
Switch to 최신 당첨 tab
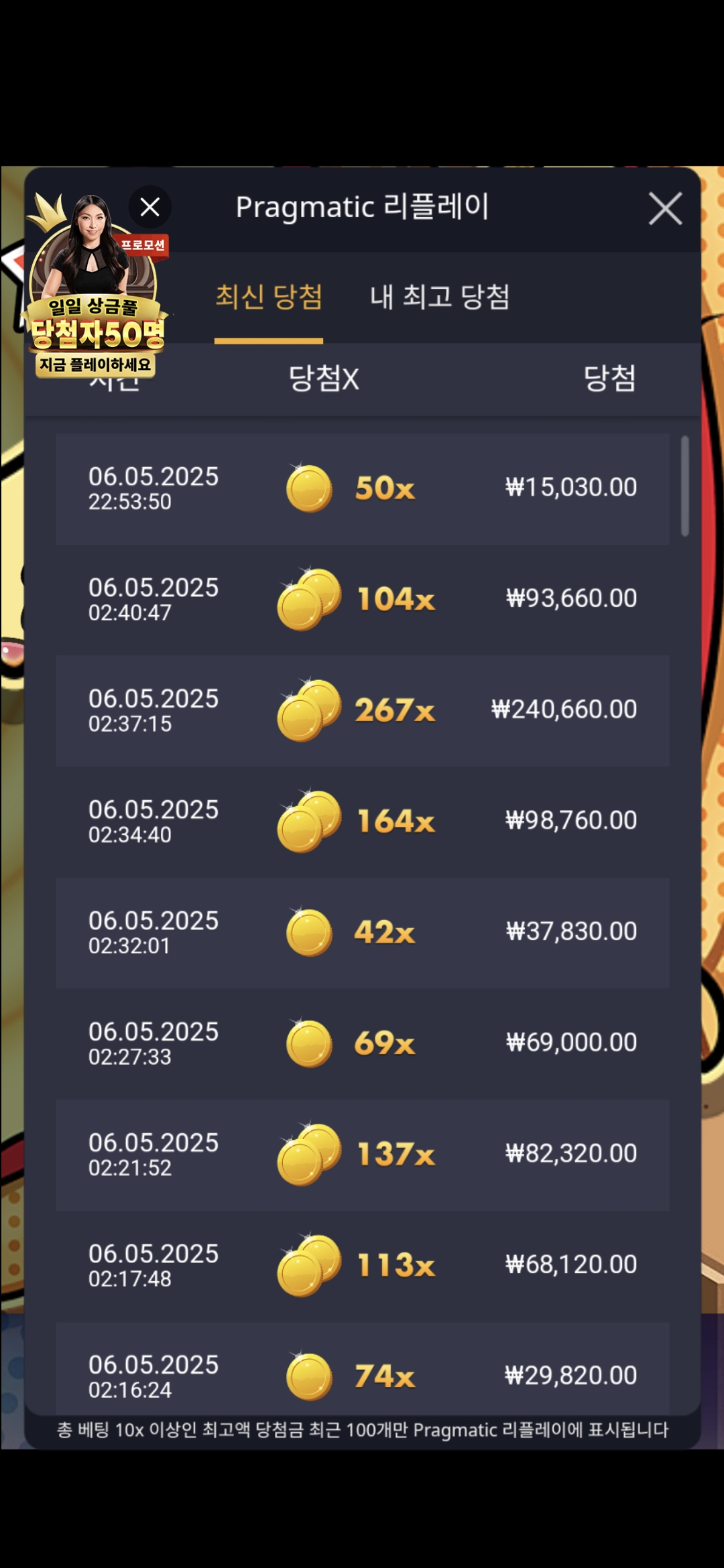pyautogui.click(x=269, y=297)
